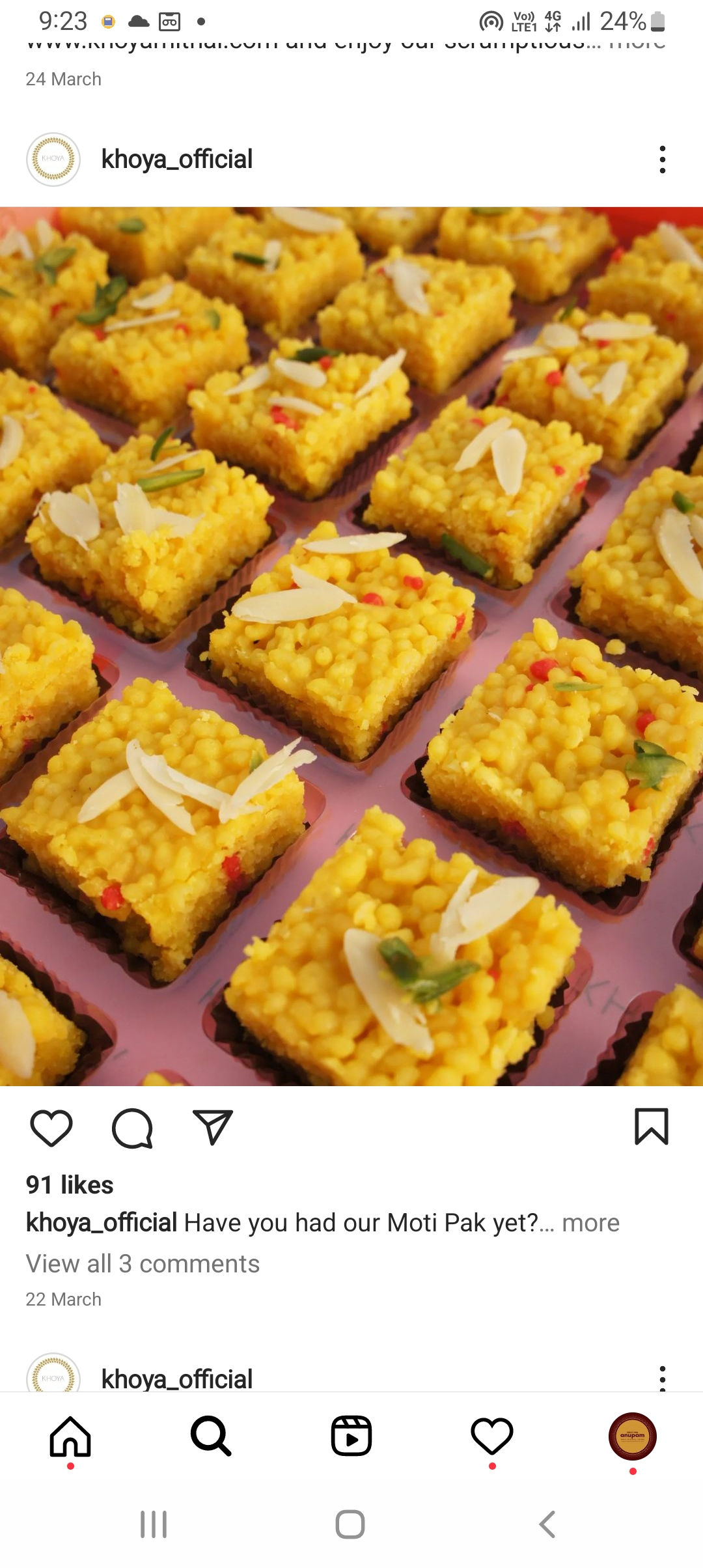Go to the Home feed tab
Viewport: 703px width, 1568px height.
coord(70,1436)
